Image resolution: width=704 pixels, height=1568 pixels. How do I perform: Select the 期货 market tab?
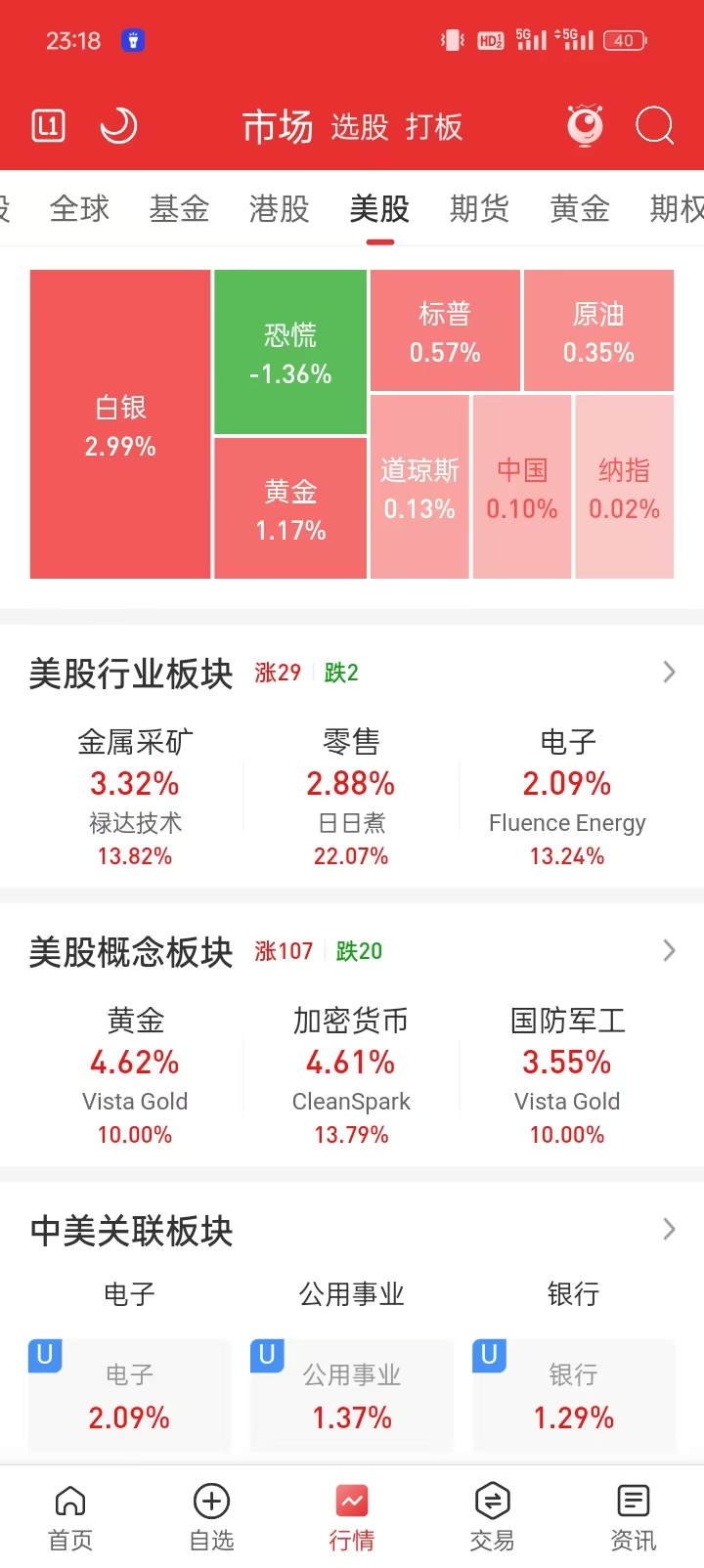(x=479, y=208)
